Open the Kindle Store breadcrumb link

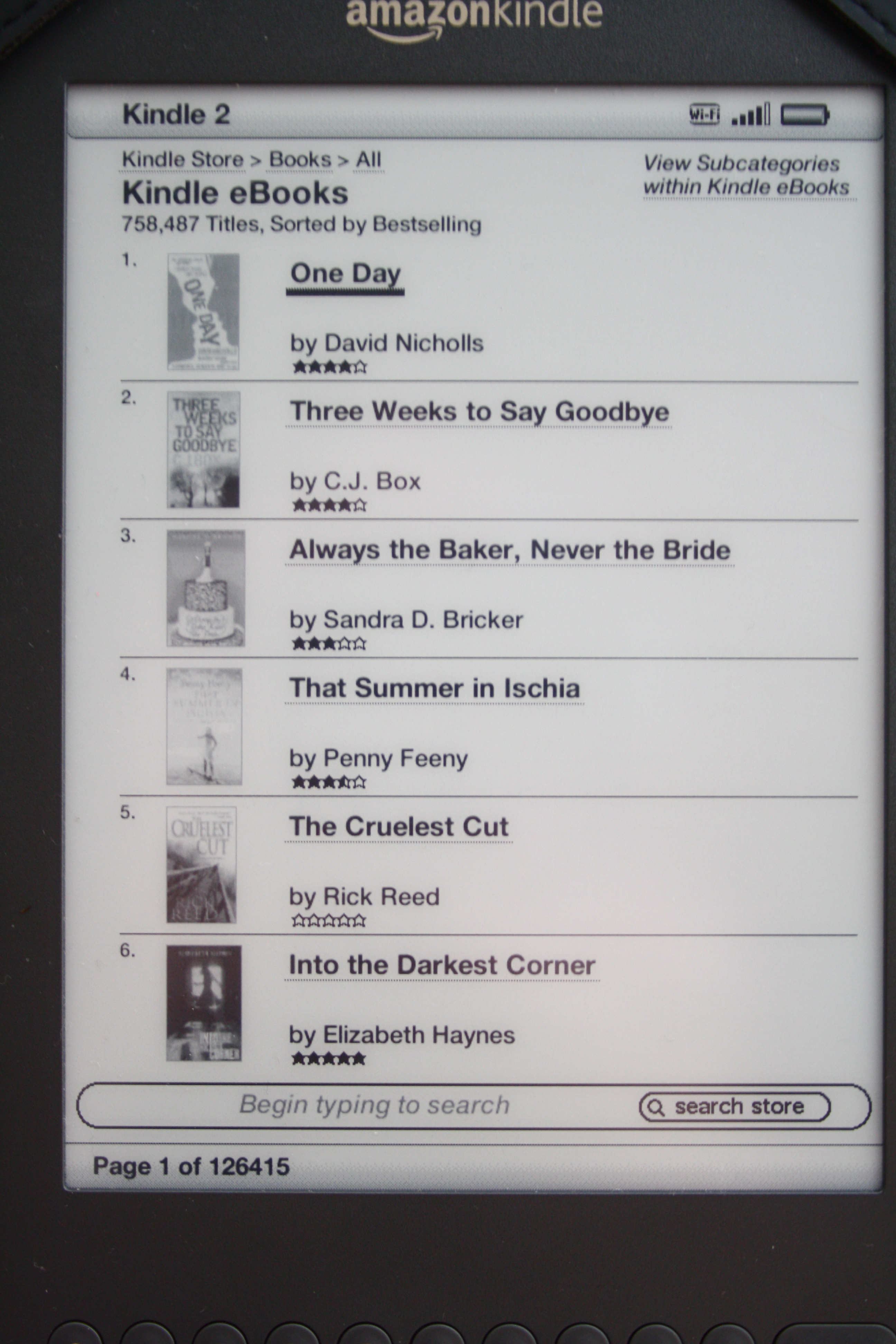coord(182,159)
